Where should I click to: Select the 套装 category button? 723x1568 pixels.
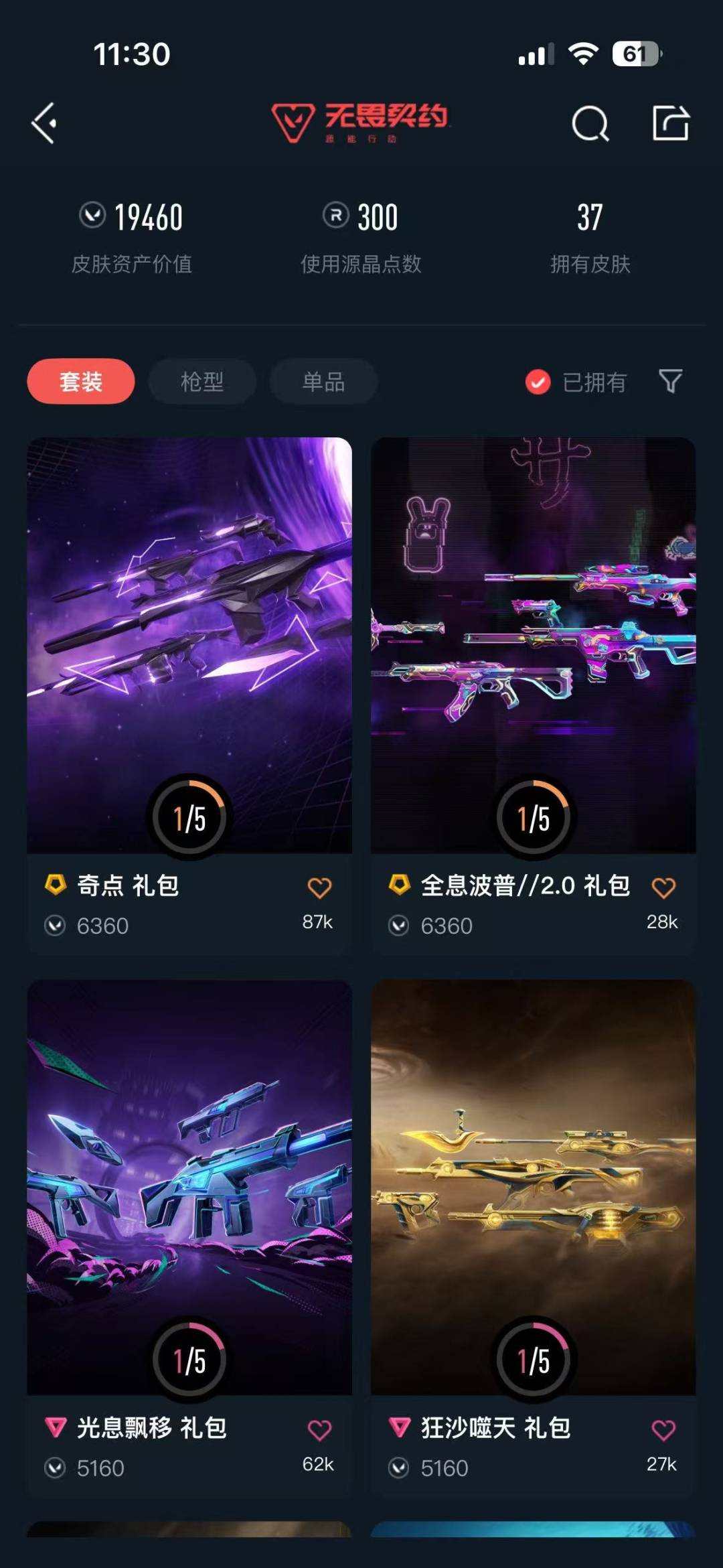pyautogui.click(x=80, y=380)
